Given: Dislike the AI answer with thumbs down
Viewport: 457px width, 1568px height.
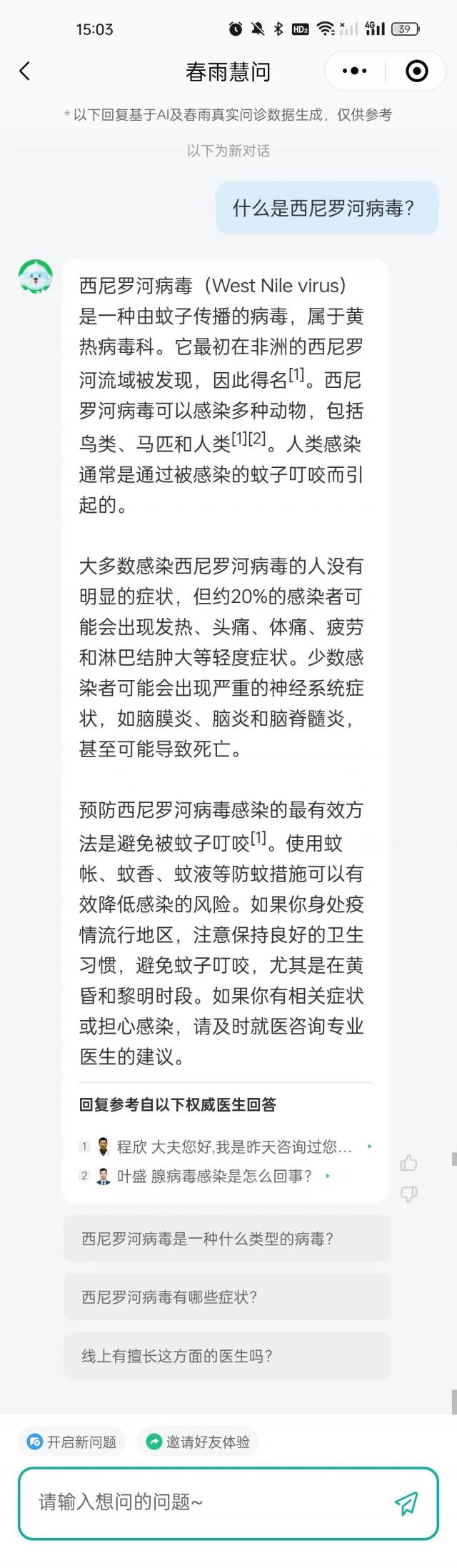Looking at the screenshot, I should coord(408,1194).
